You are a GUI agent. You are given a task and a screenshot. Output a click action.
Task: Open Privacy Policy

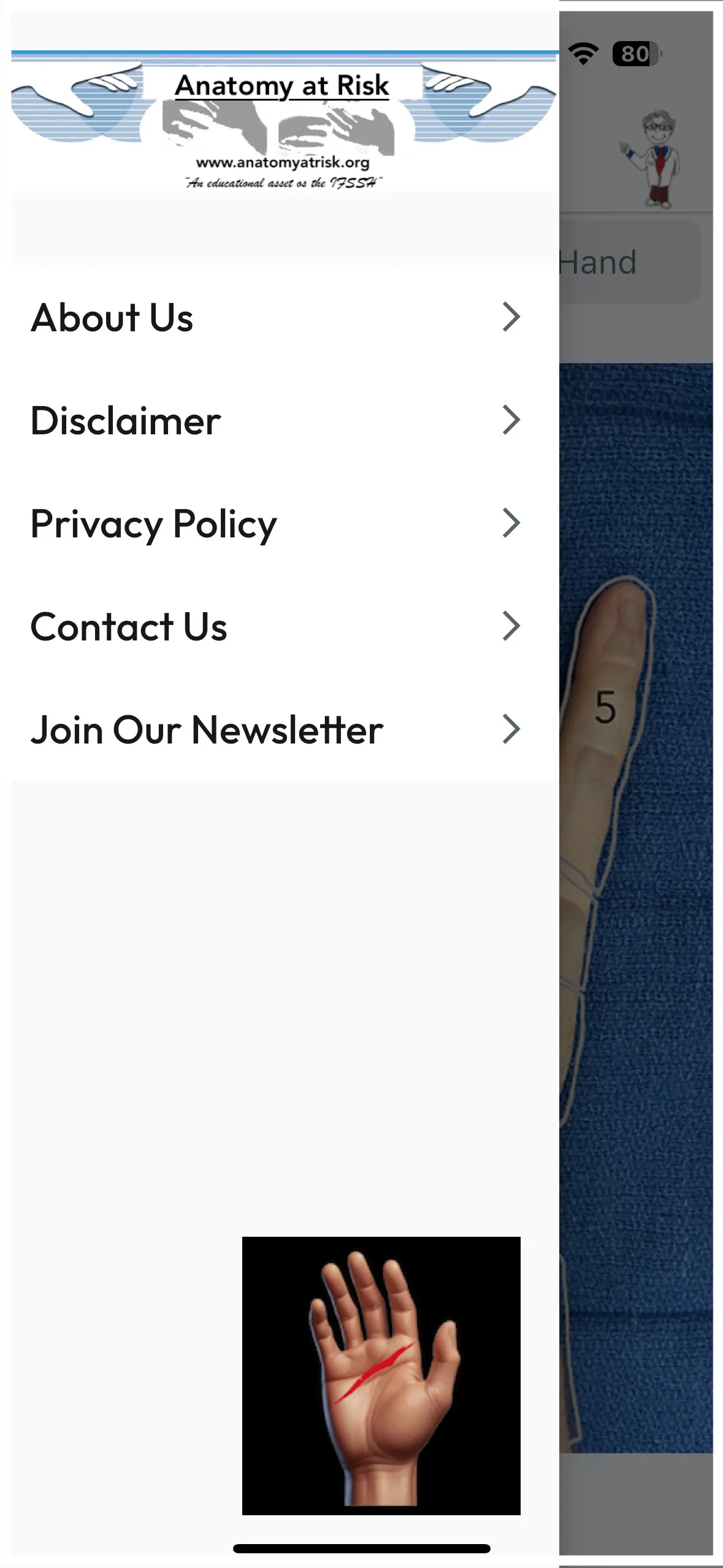(x=276, y=524)
